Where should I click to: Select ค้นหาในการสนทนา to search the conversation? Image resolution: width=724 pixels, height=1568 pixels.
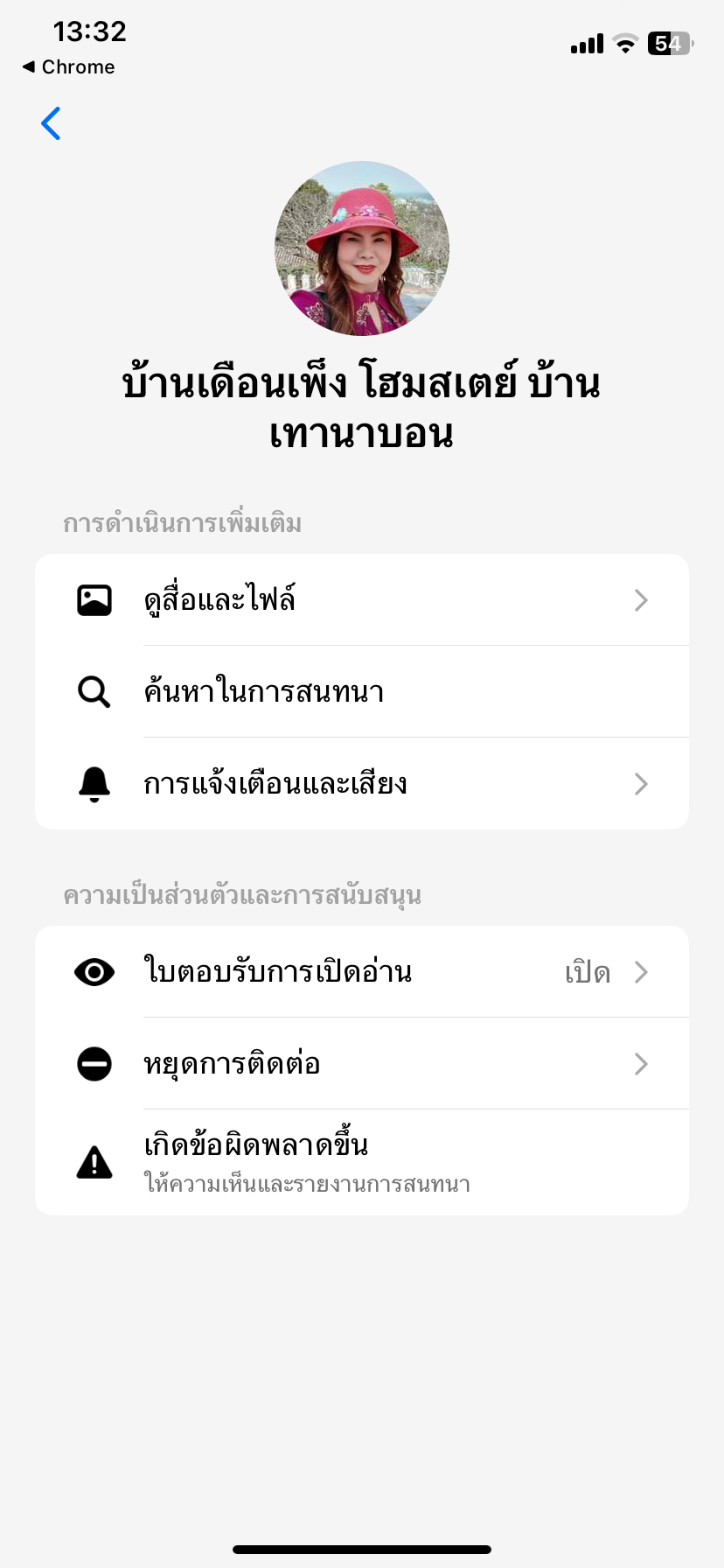(x=362, y=692)
